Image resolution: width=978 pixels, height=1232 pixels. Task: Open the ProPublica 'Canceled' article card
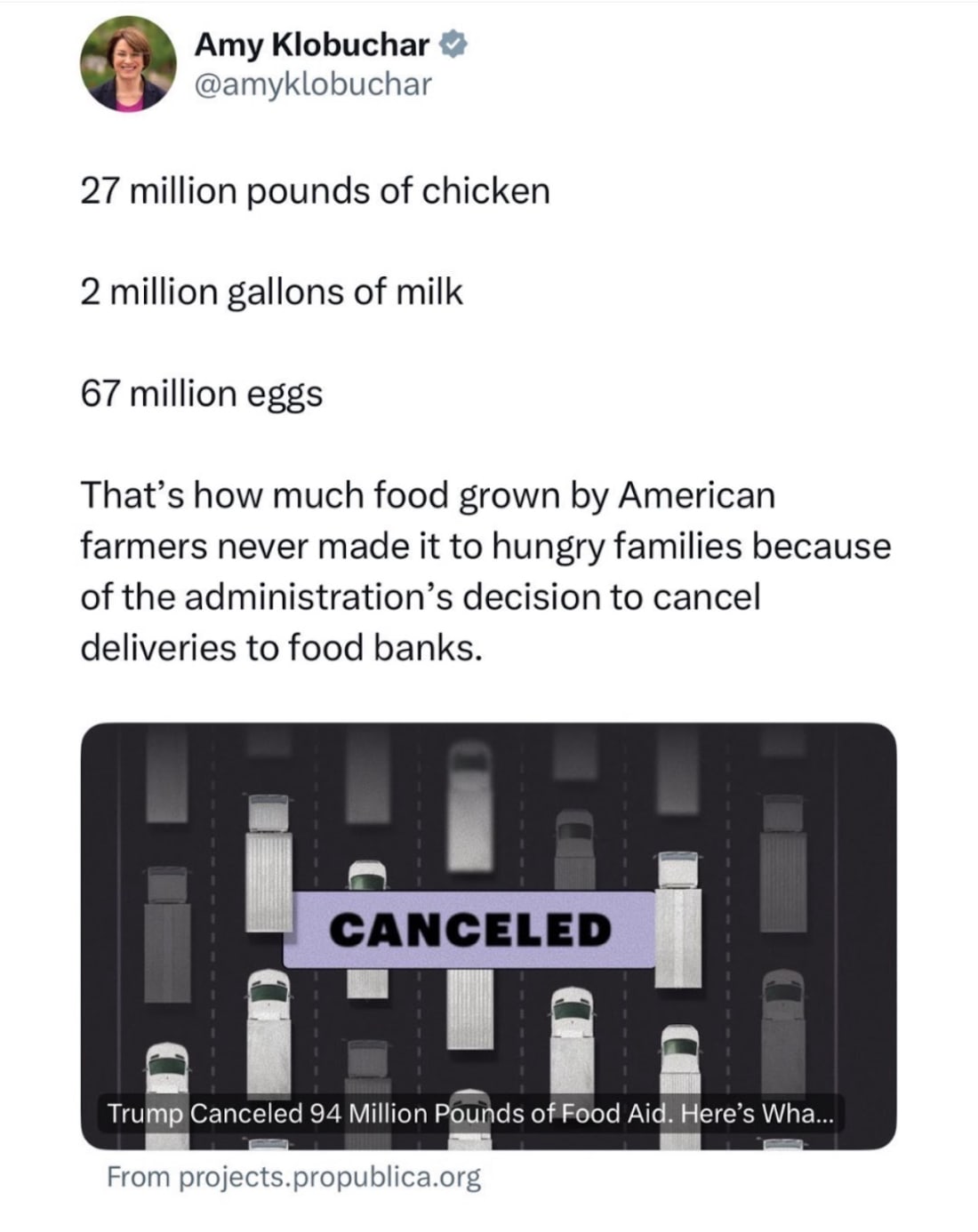click(488, 935)
